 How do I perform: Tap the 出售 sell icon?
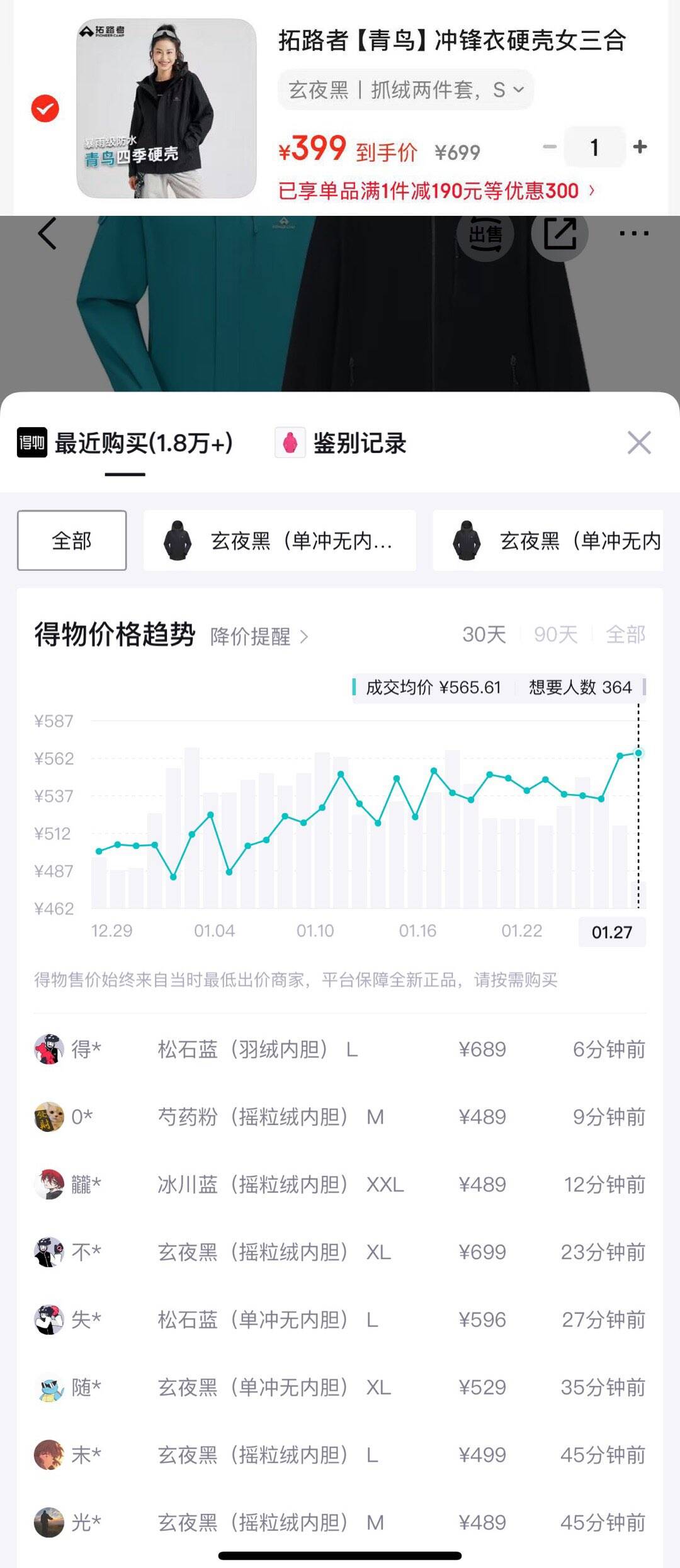coord(485,234)
